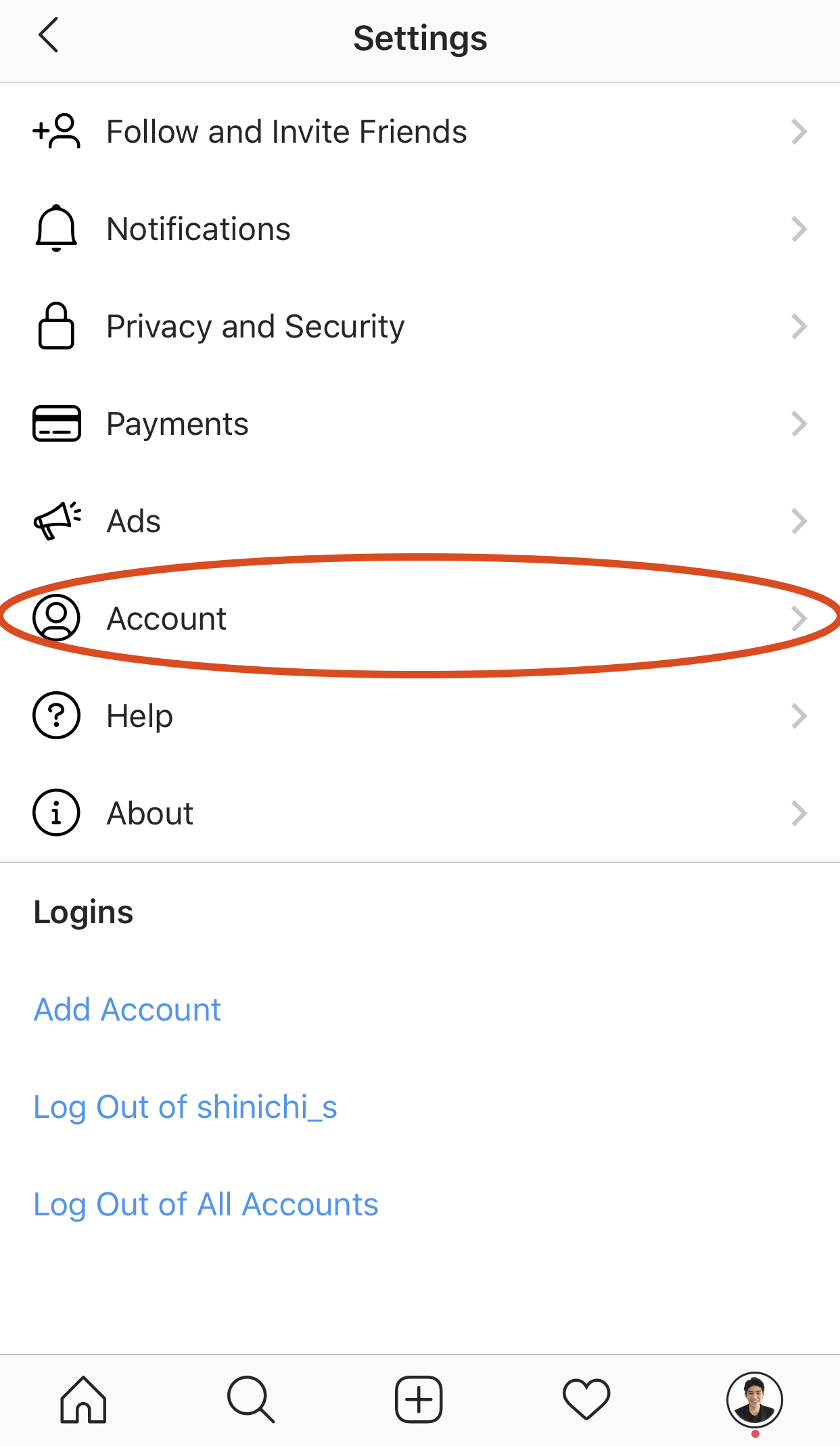Open the Help section

point(420,716)
